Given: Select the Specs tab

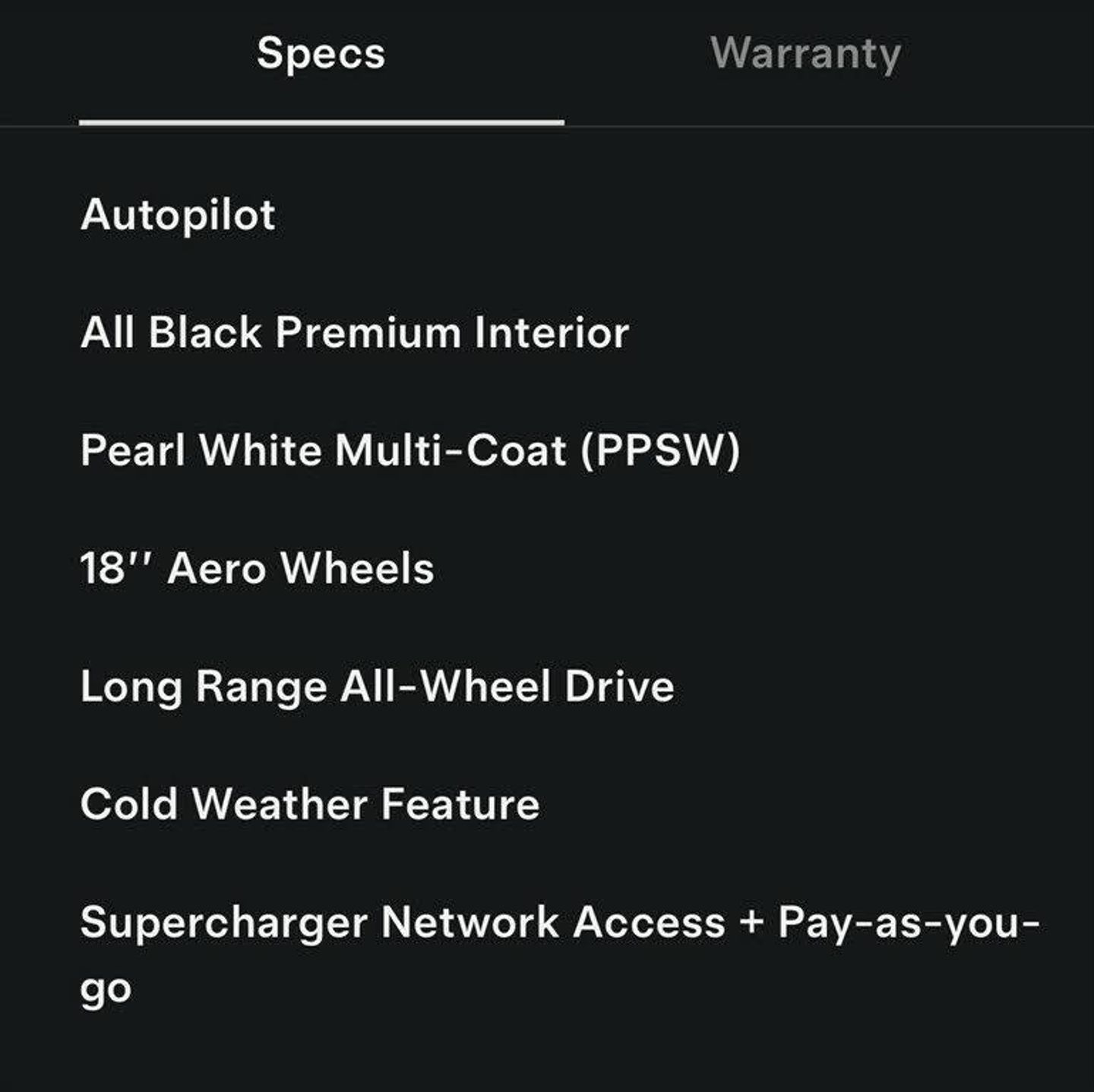Looking at the screenshot, I should tap(321, 55).
